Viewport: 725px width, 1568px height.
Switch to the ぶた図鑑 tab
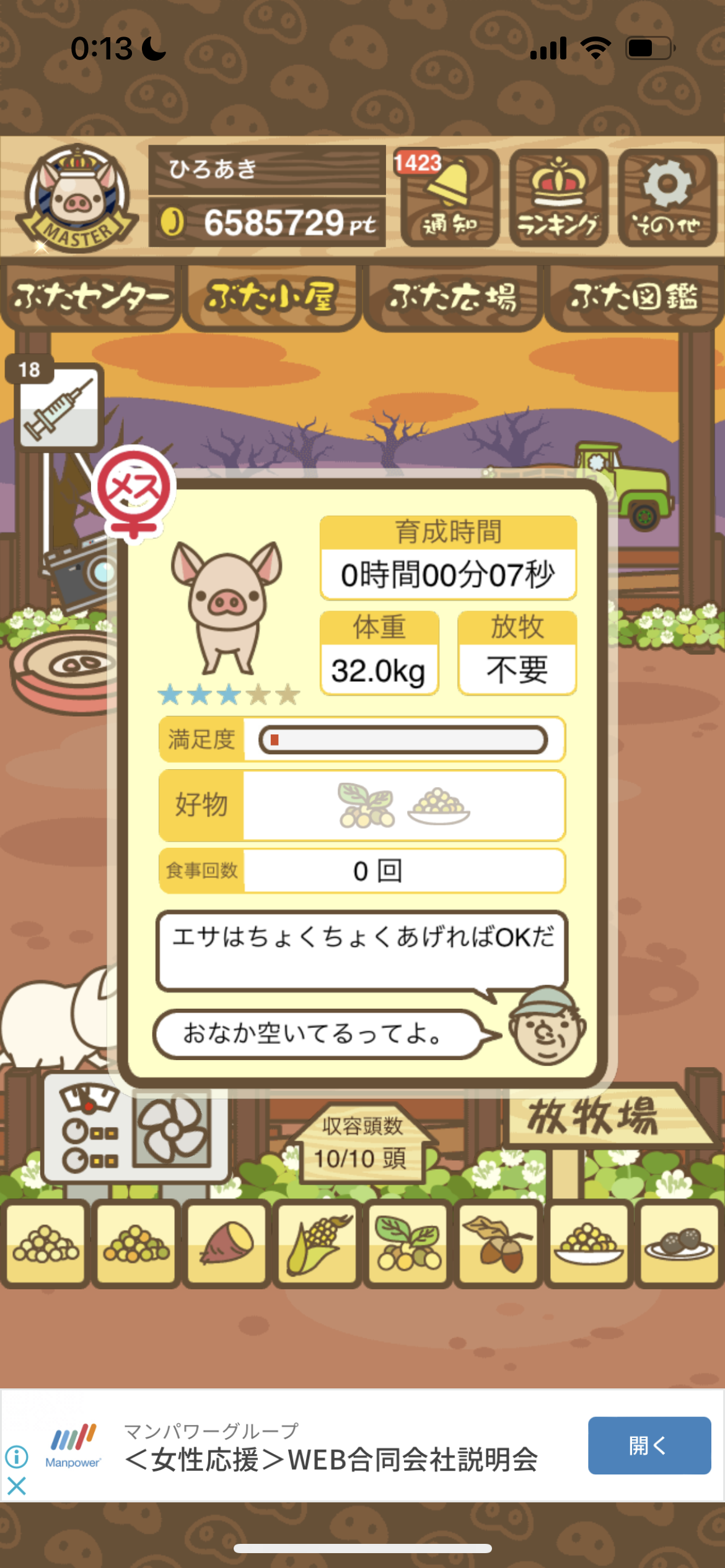coord(635,298)
